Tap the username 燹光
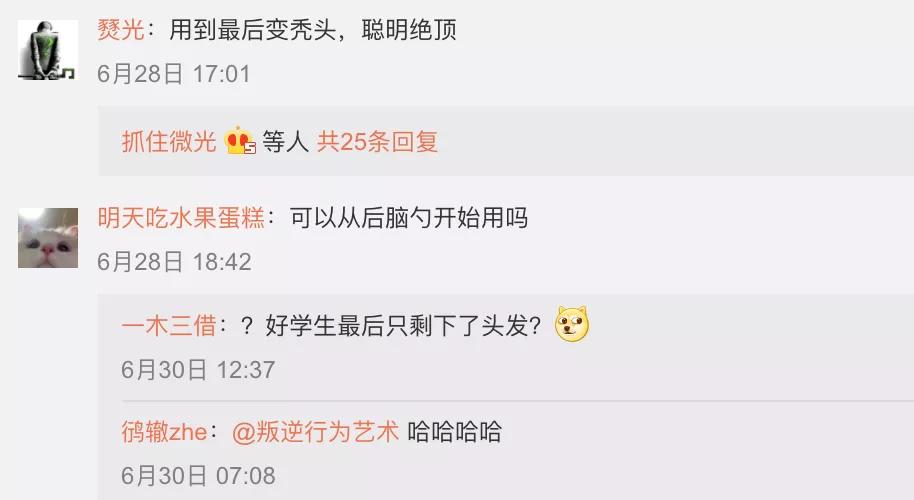Viewport: 914px width, 500px height. coord(121,30)
